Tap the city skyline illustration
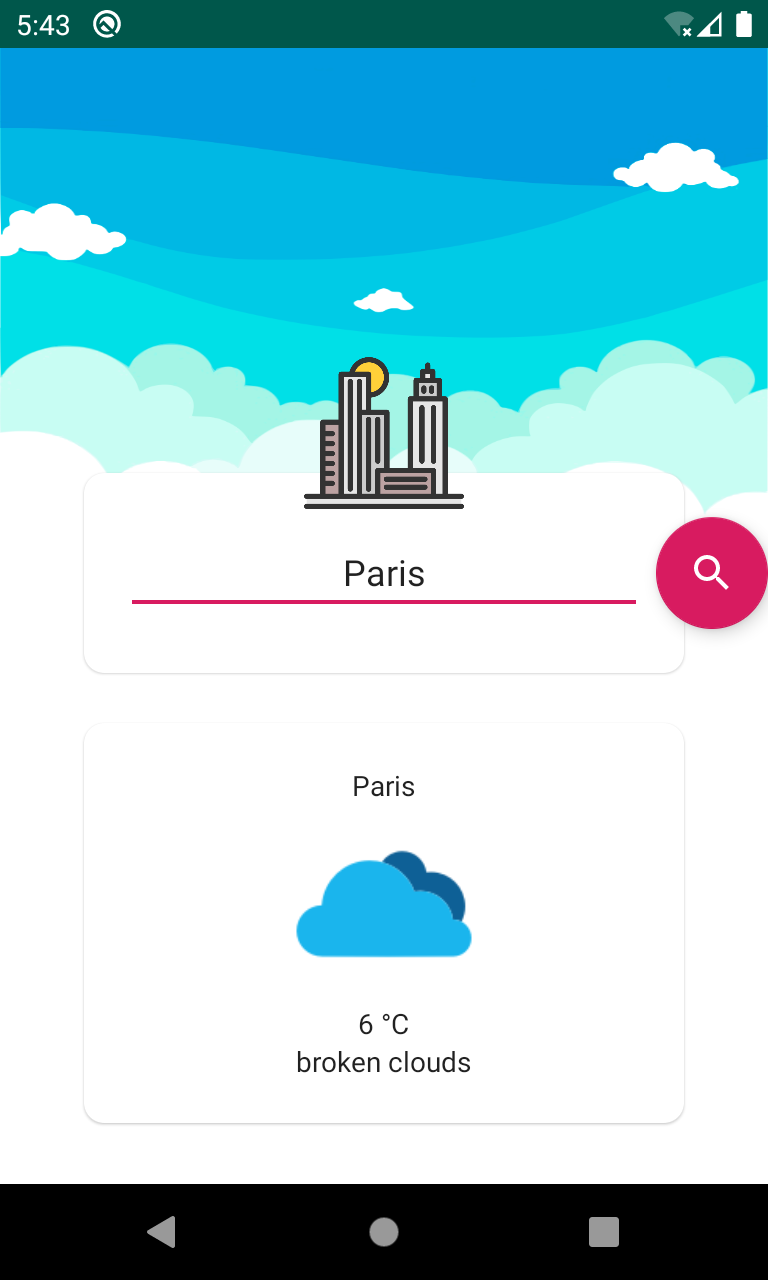 coord(384,435)
